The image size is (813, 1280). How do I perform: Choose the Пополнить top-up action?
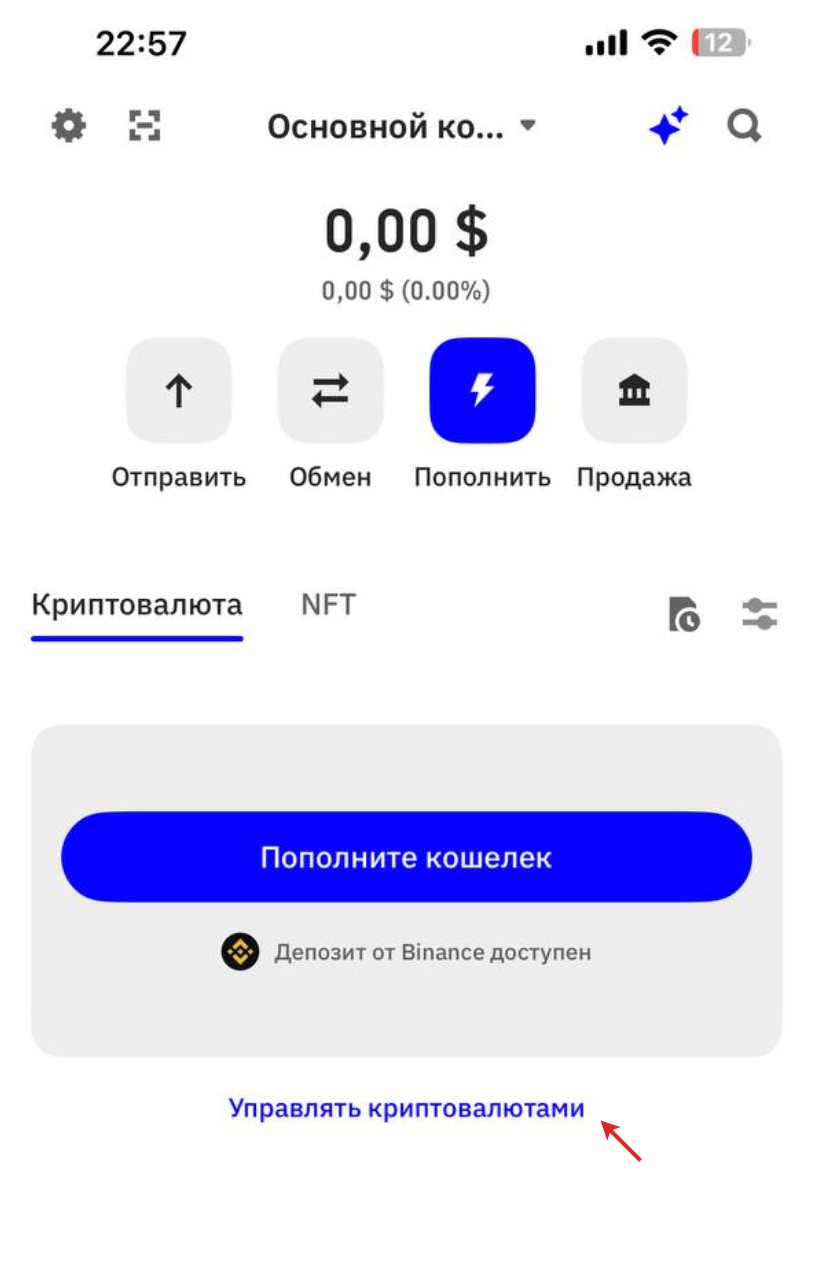(x=482, y=391)
